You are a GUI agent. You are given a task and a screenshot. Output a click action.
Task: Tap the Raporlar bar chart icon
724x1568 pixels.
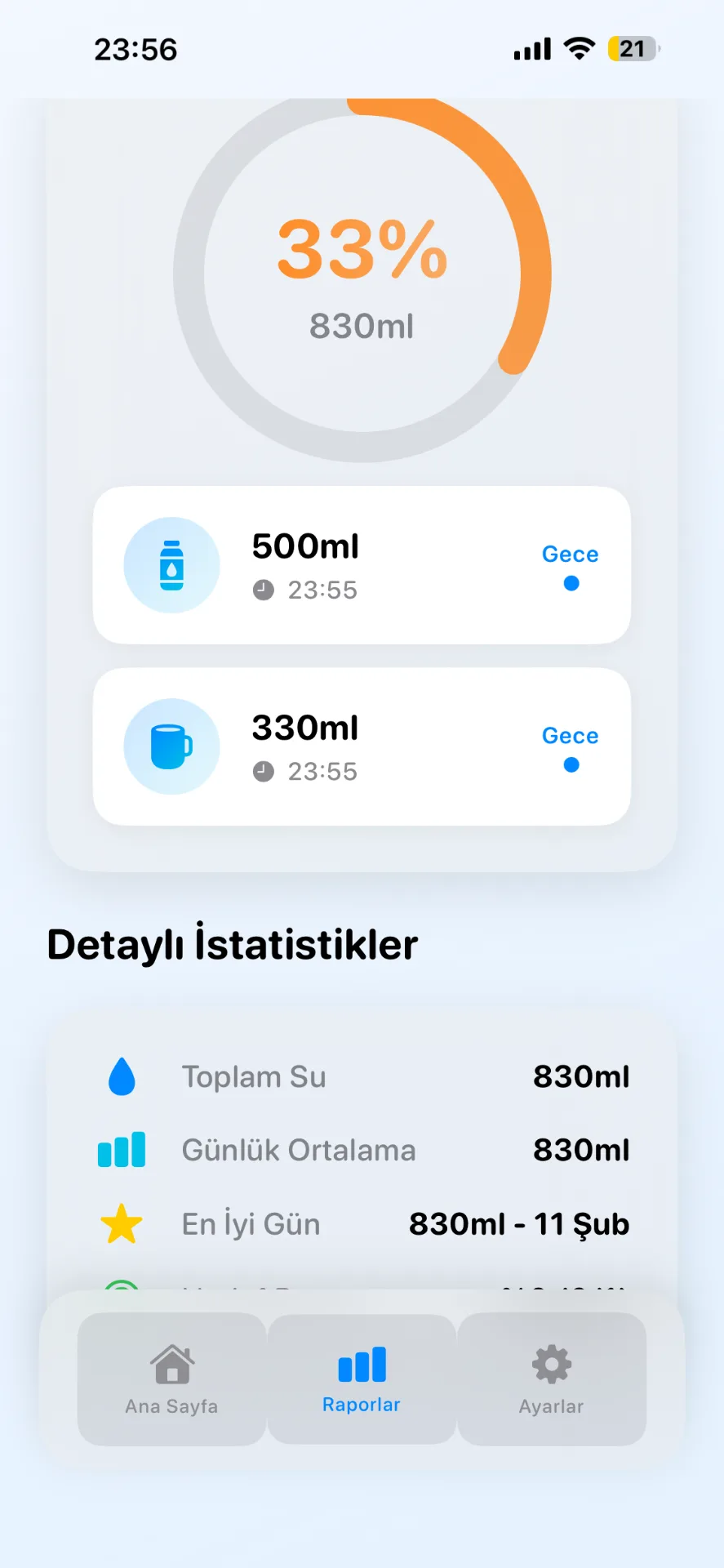tap(362, 1360)
